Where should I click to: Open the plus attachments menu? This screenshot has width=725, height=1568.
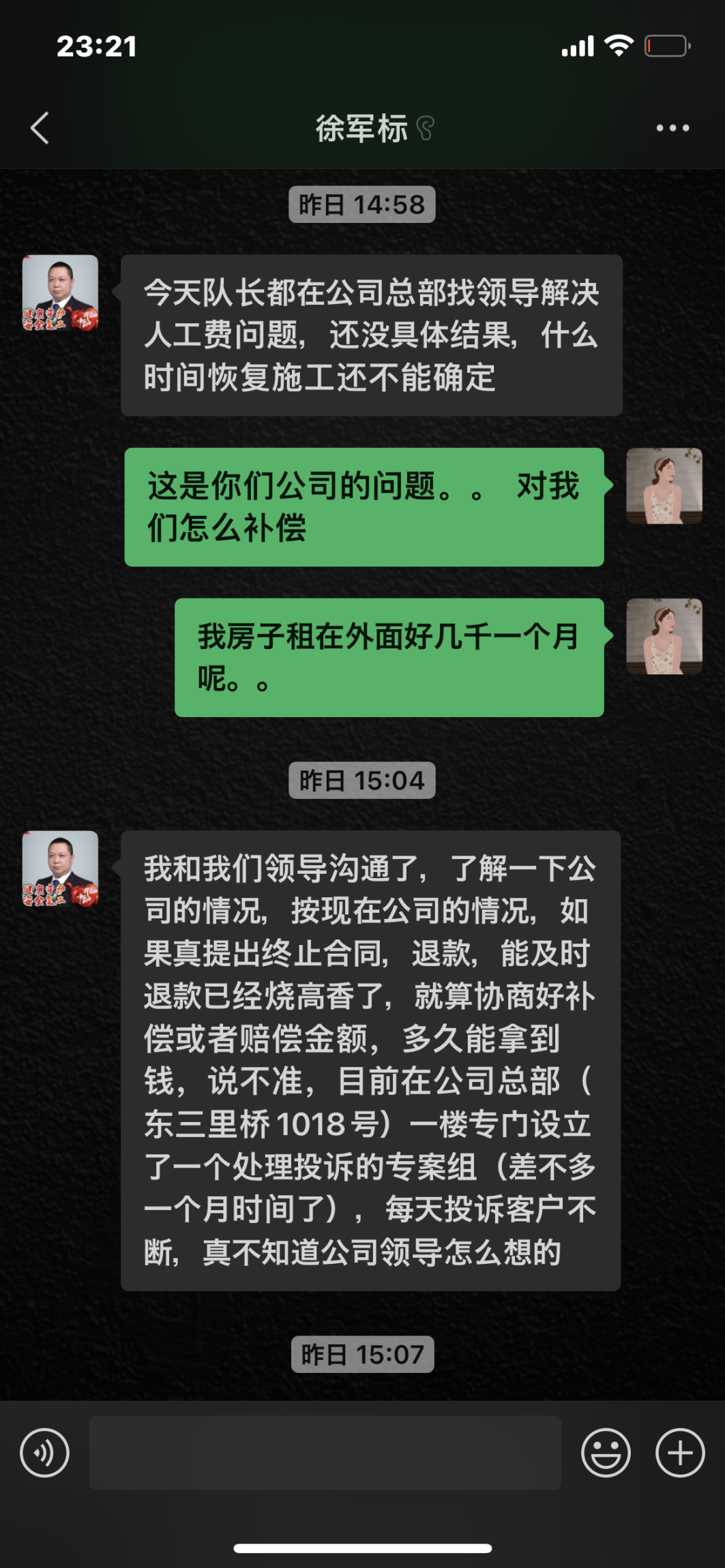[x=680, y=1453]
